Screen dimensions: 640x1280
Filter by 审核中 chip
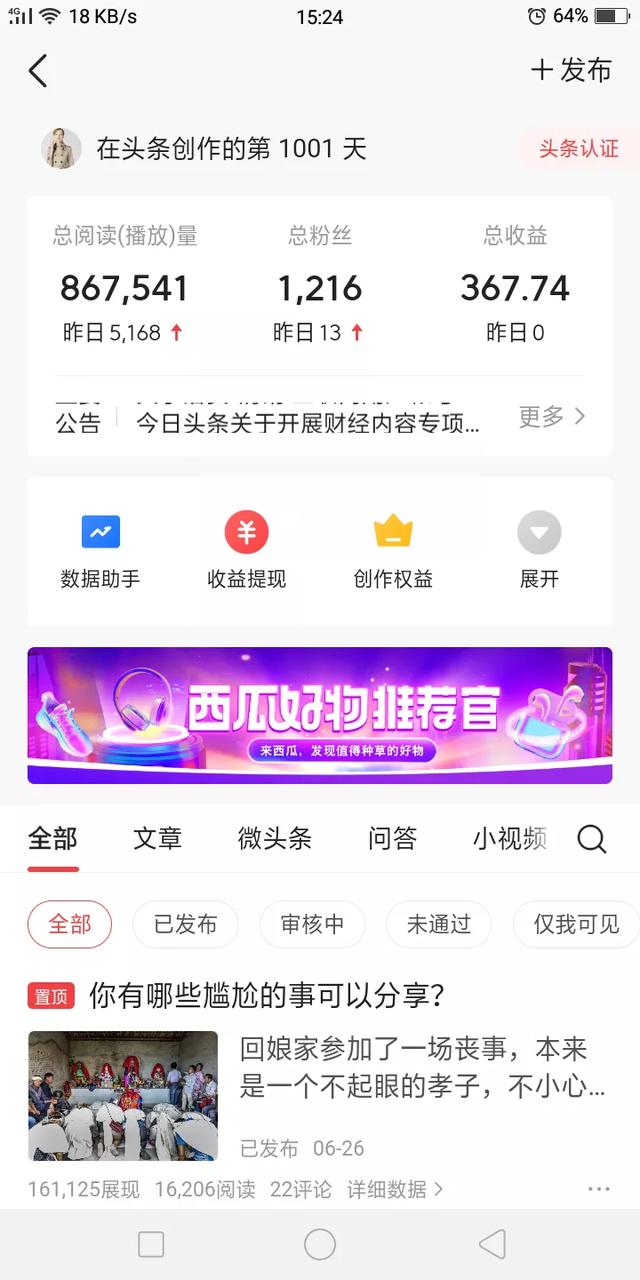tap(312, 924)
